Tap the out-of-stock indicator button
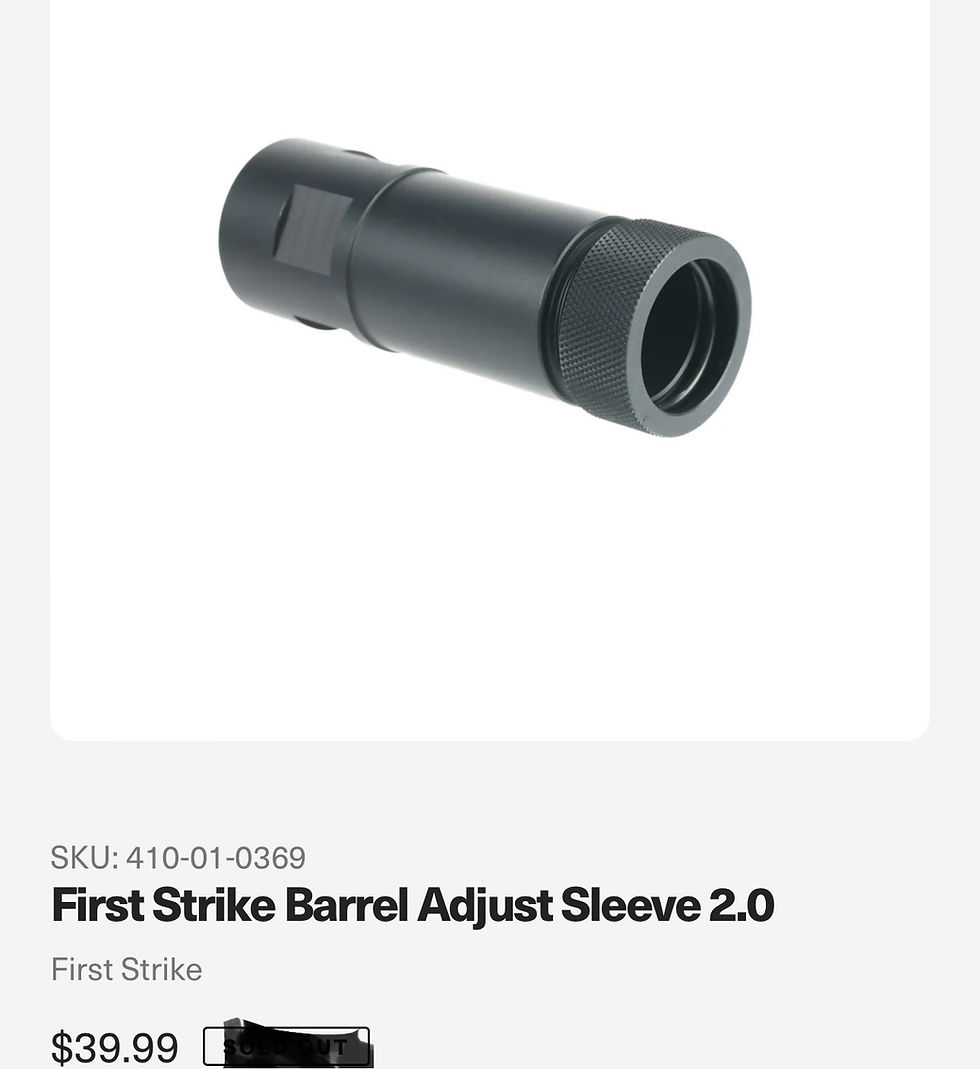The width and height of the screenshot is (980, 1069). (x=288, y=1046)
